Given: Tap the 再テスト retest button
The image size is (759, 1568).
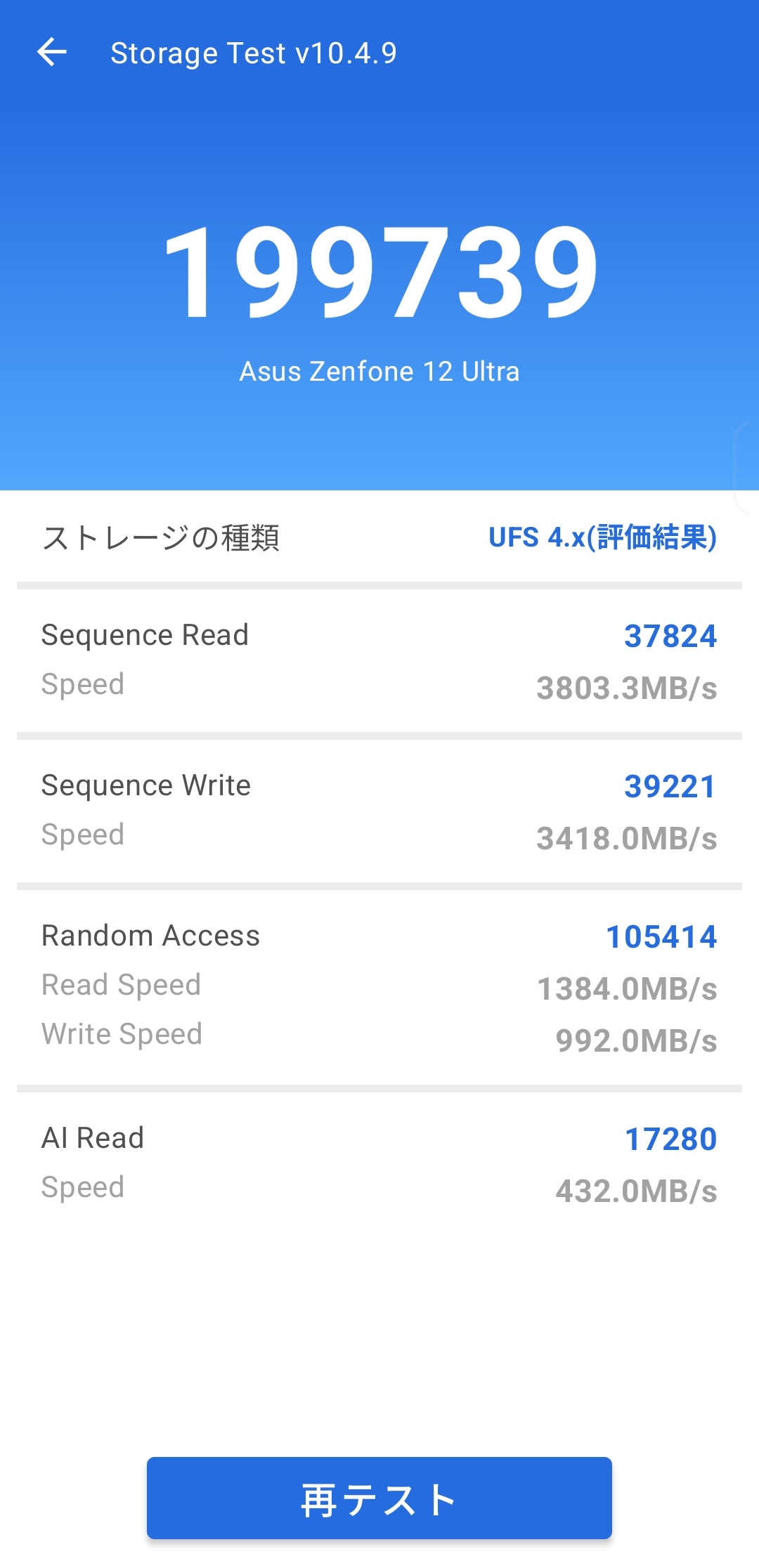Looking at the screenshot, I should pyautogui.click(x=379, y=1498).
